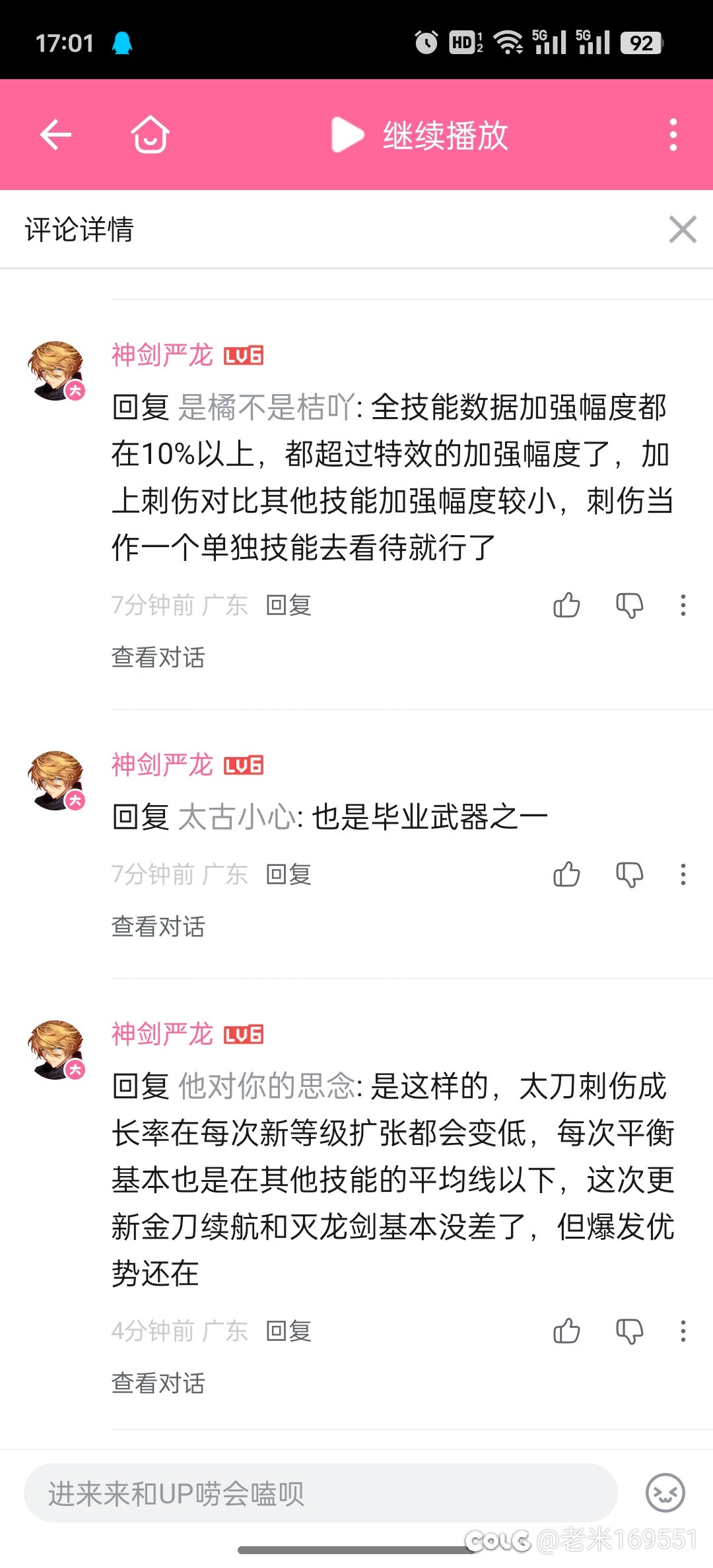Like the reply to 太古小心

coord(566,874)
